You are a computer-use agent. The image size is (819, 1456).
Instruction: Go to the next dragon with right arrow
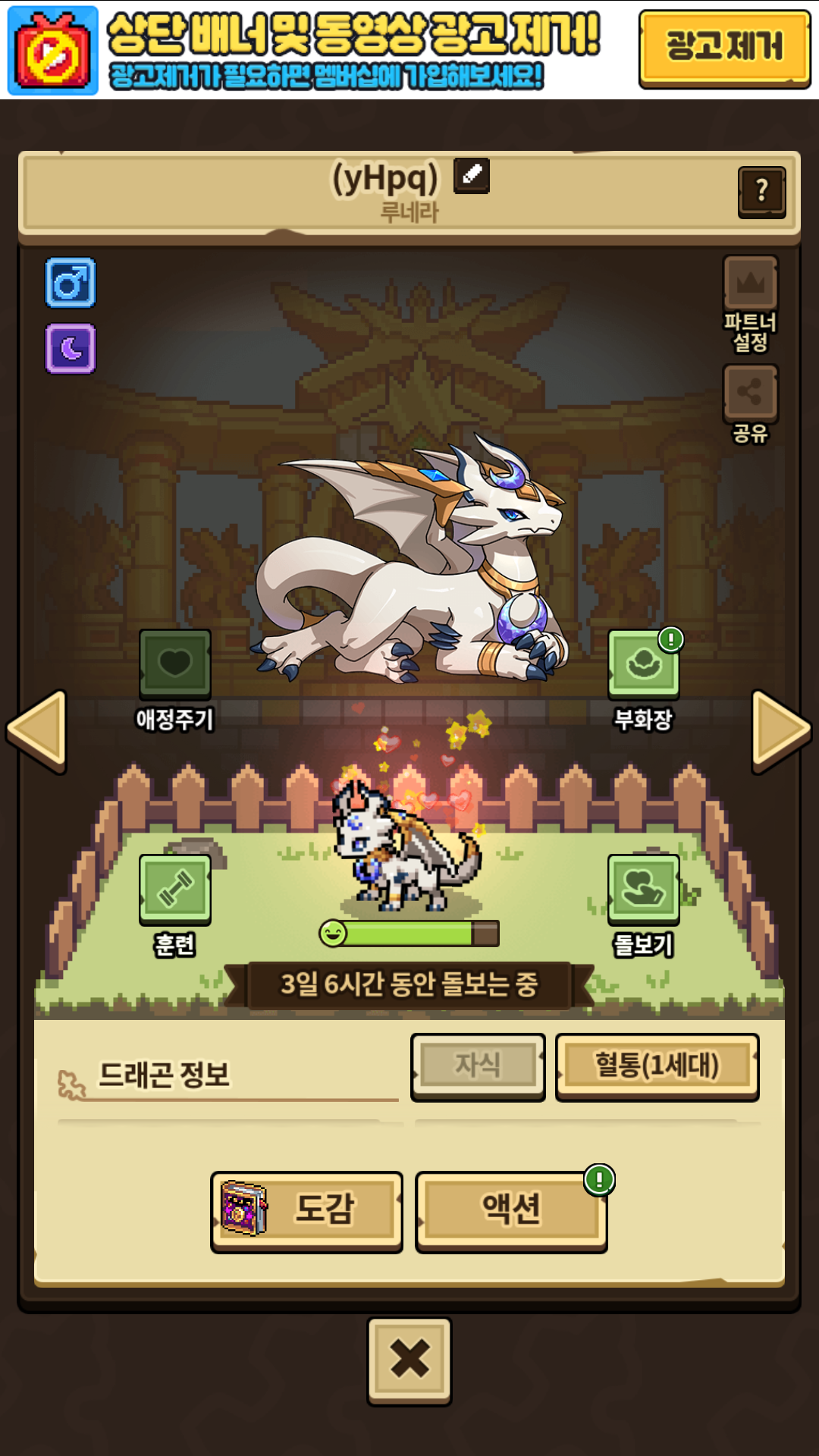(782, 731)
